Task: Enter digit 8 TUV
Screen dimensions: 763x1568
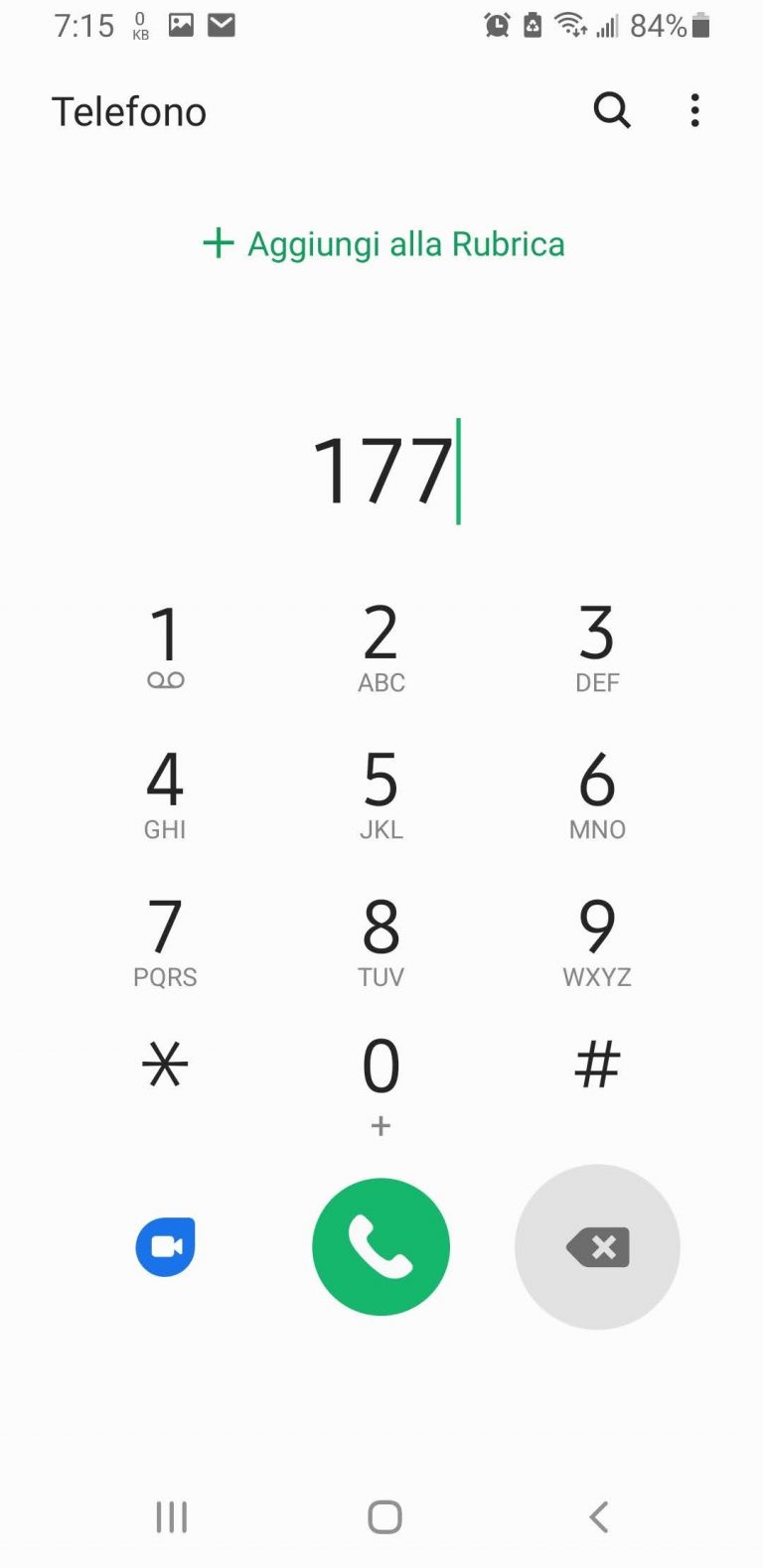Action: coord(381,940)
